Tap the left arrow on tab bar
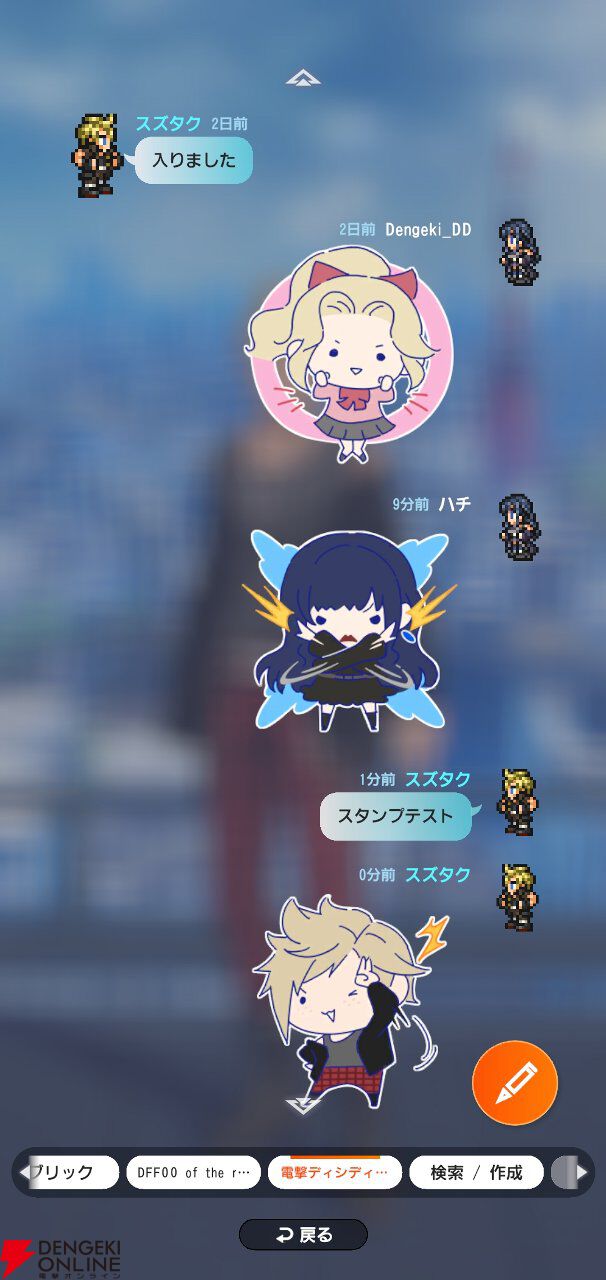The image size is (606, 1280). 22,1172
